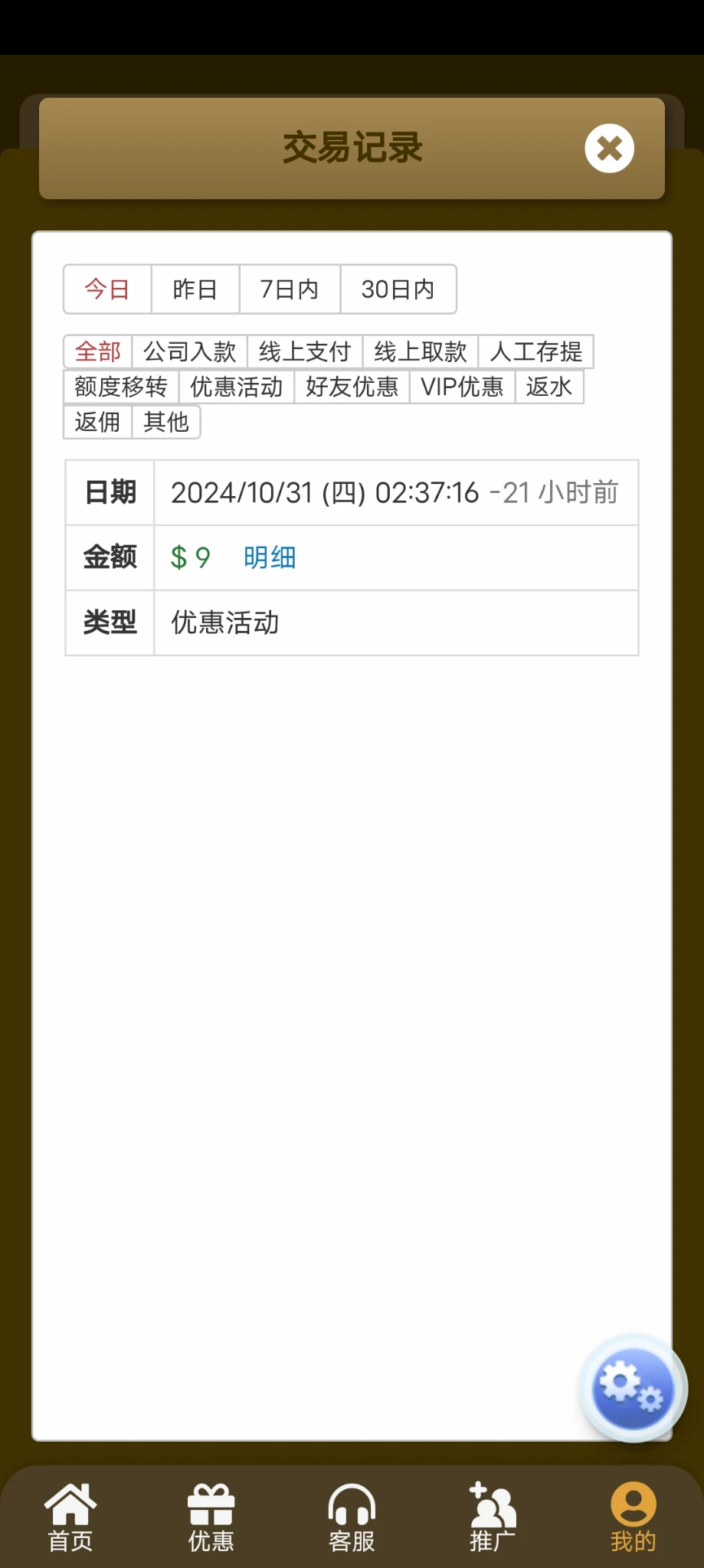Go to the 首页 tab
704x1568 pixels.
click(x=70, y=1517)
